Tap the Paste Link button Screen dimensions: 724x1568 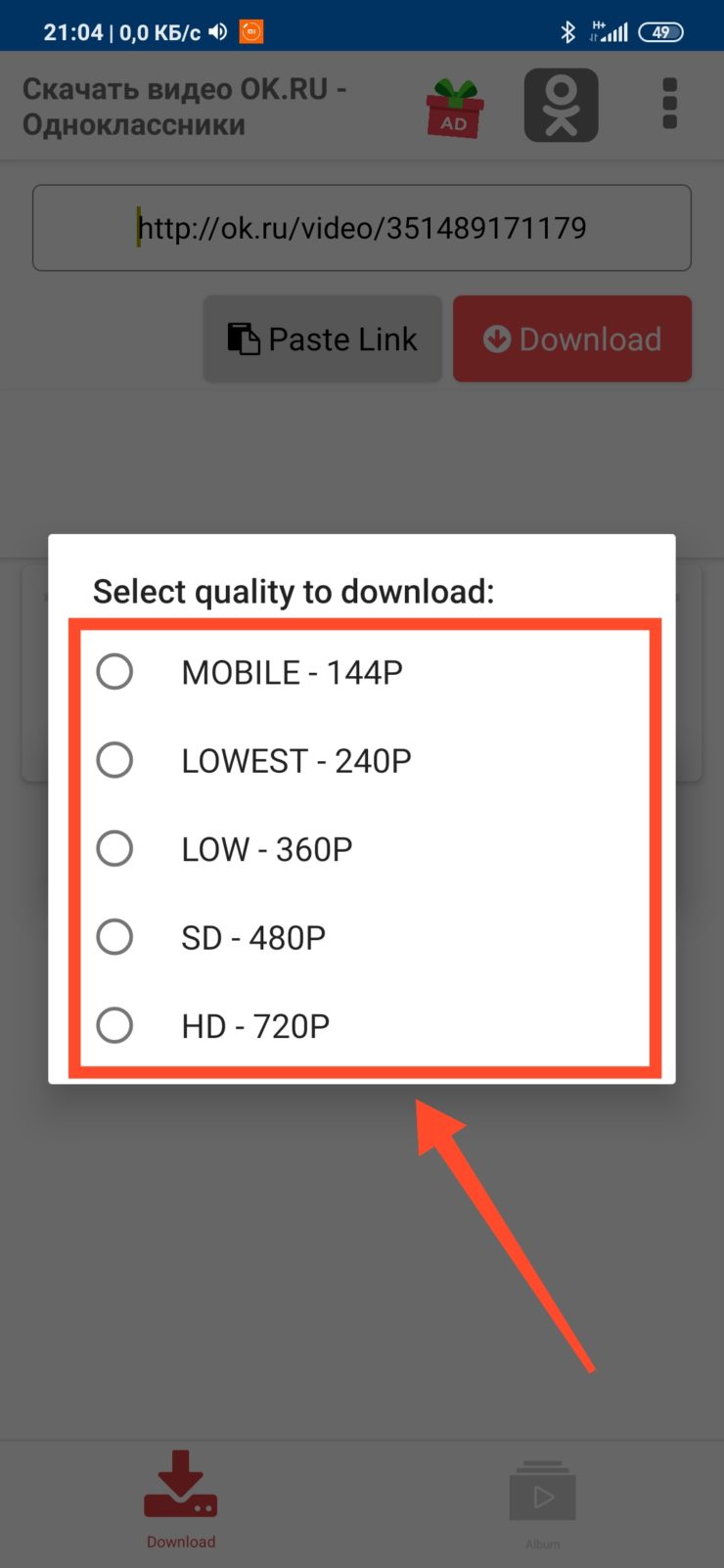coord(323,338)
